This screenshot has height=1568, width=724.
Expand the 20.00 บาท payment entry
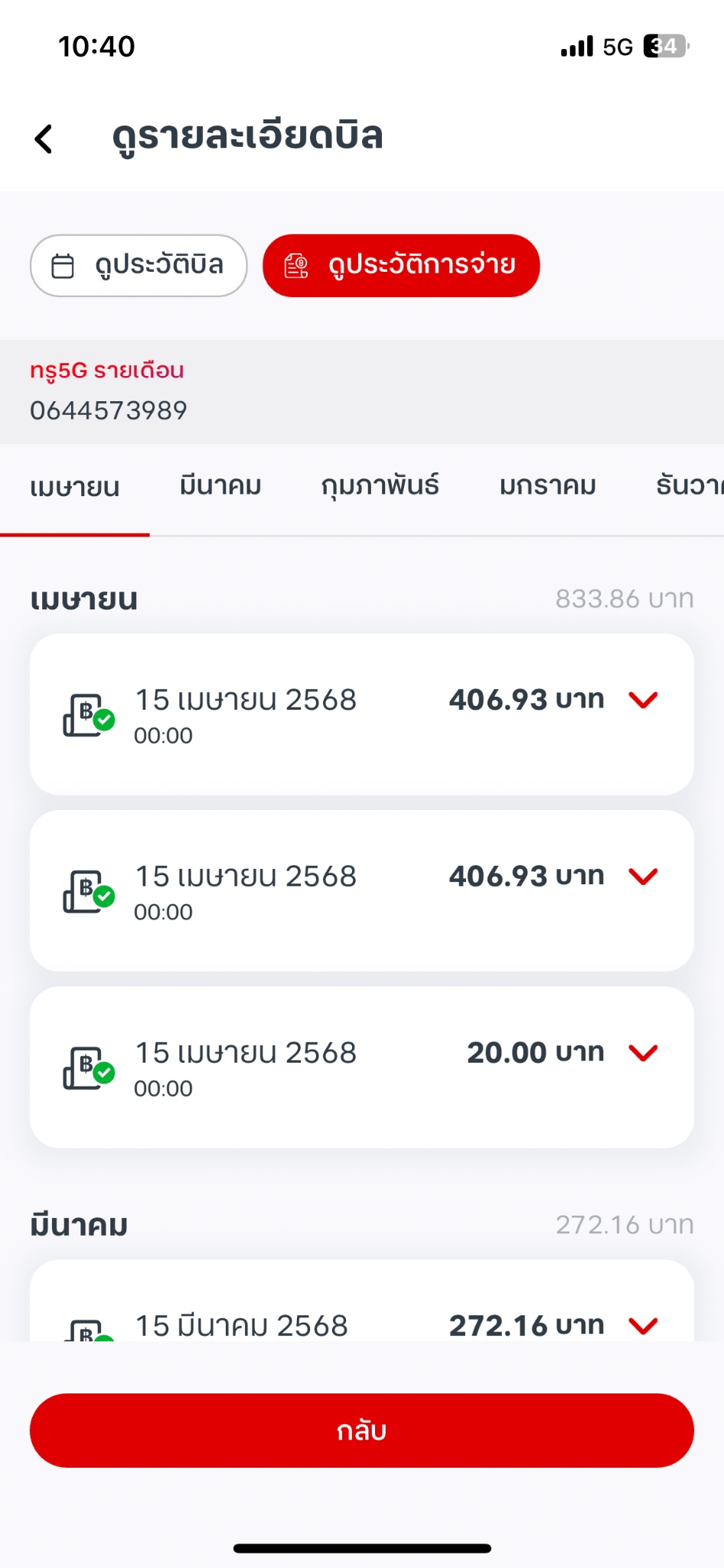click(644, 1053)
